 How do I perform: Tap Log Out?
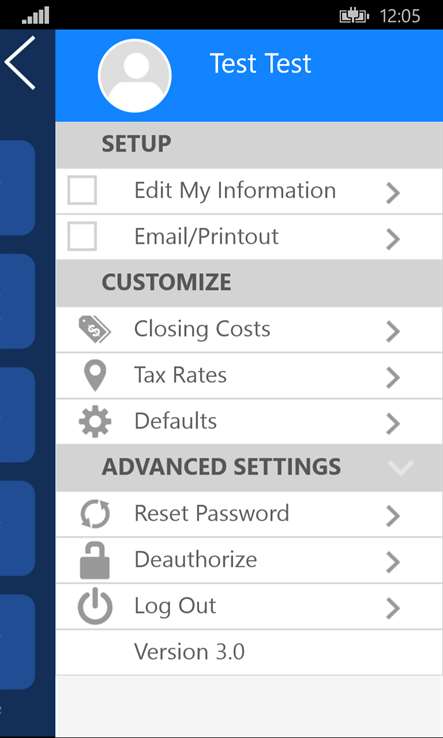(249, 606)
